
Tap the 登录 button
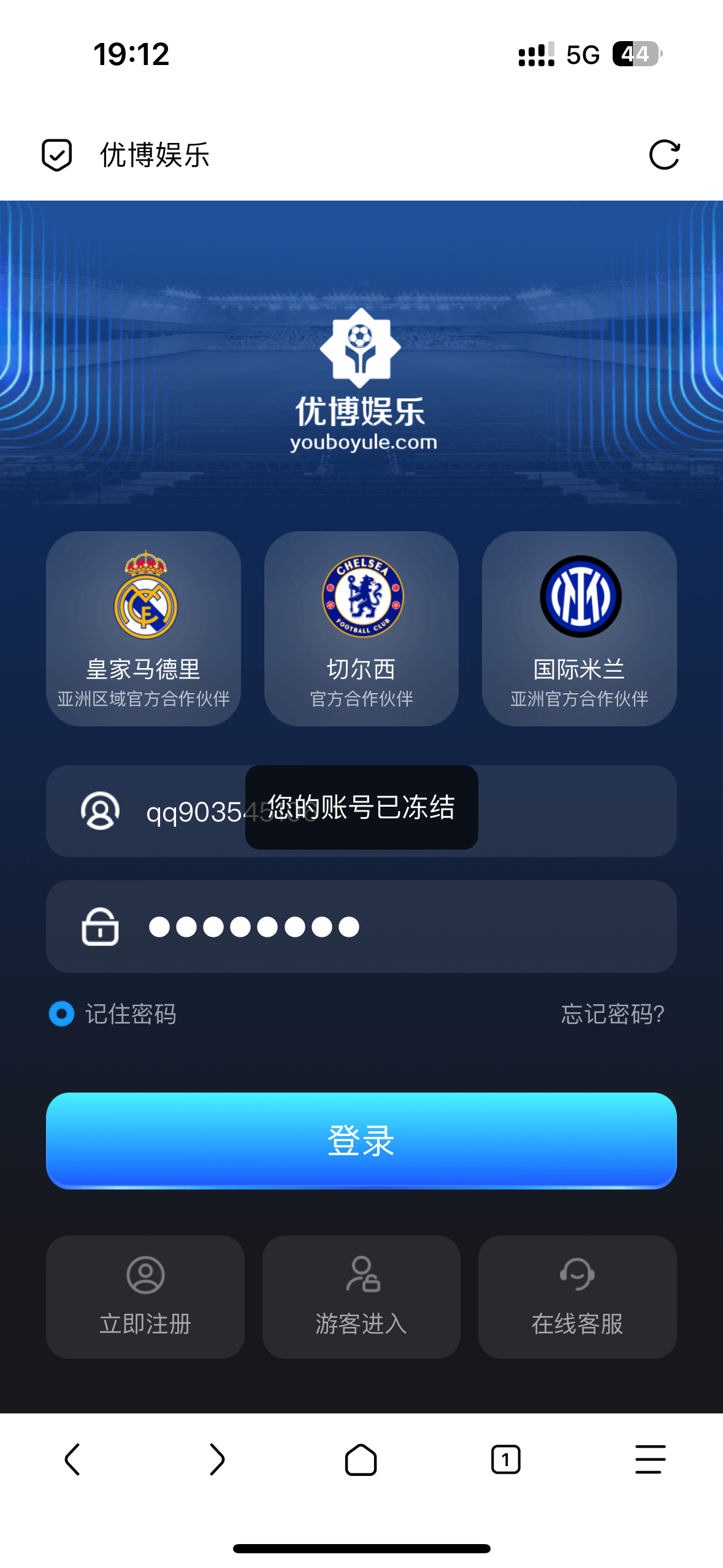click(x=361, y=1140)
